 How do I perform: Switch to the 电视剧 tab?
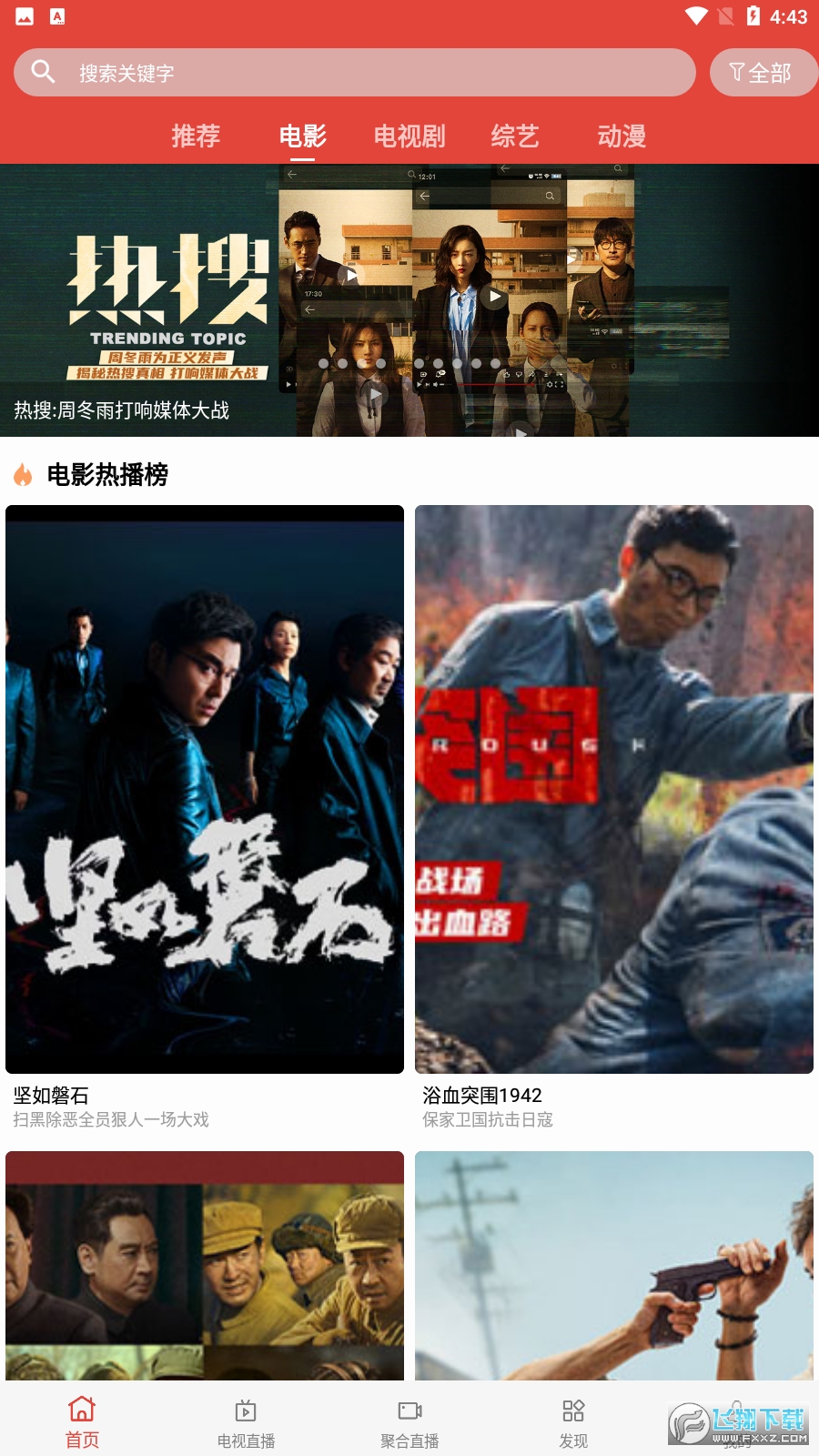pyautogui.click(x=409, y=136)
